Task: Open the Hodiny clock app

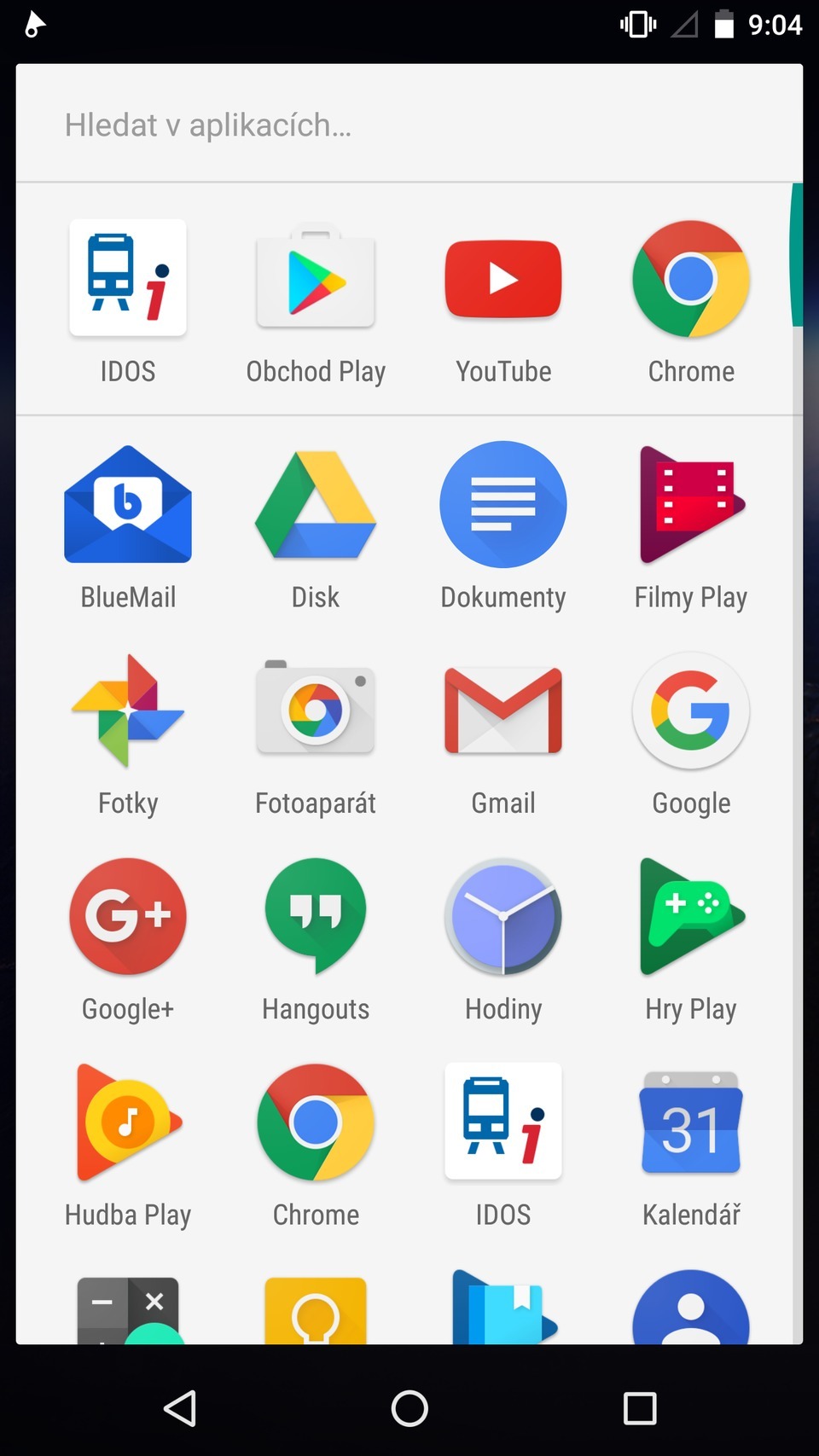Action: pos(502,917)
